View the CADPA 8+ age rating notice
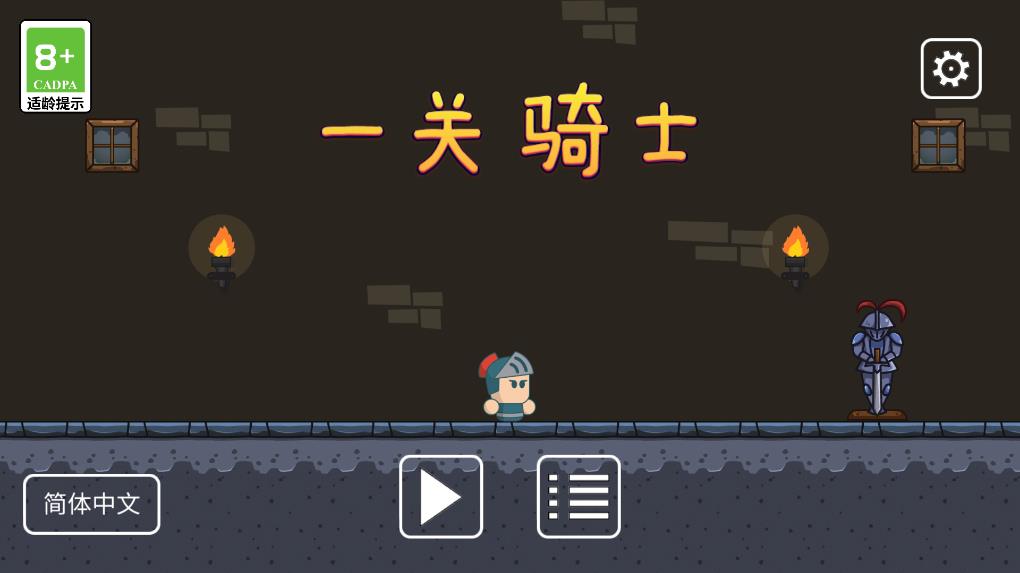 pyautogui.click(x=56, y=66)
